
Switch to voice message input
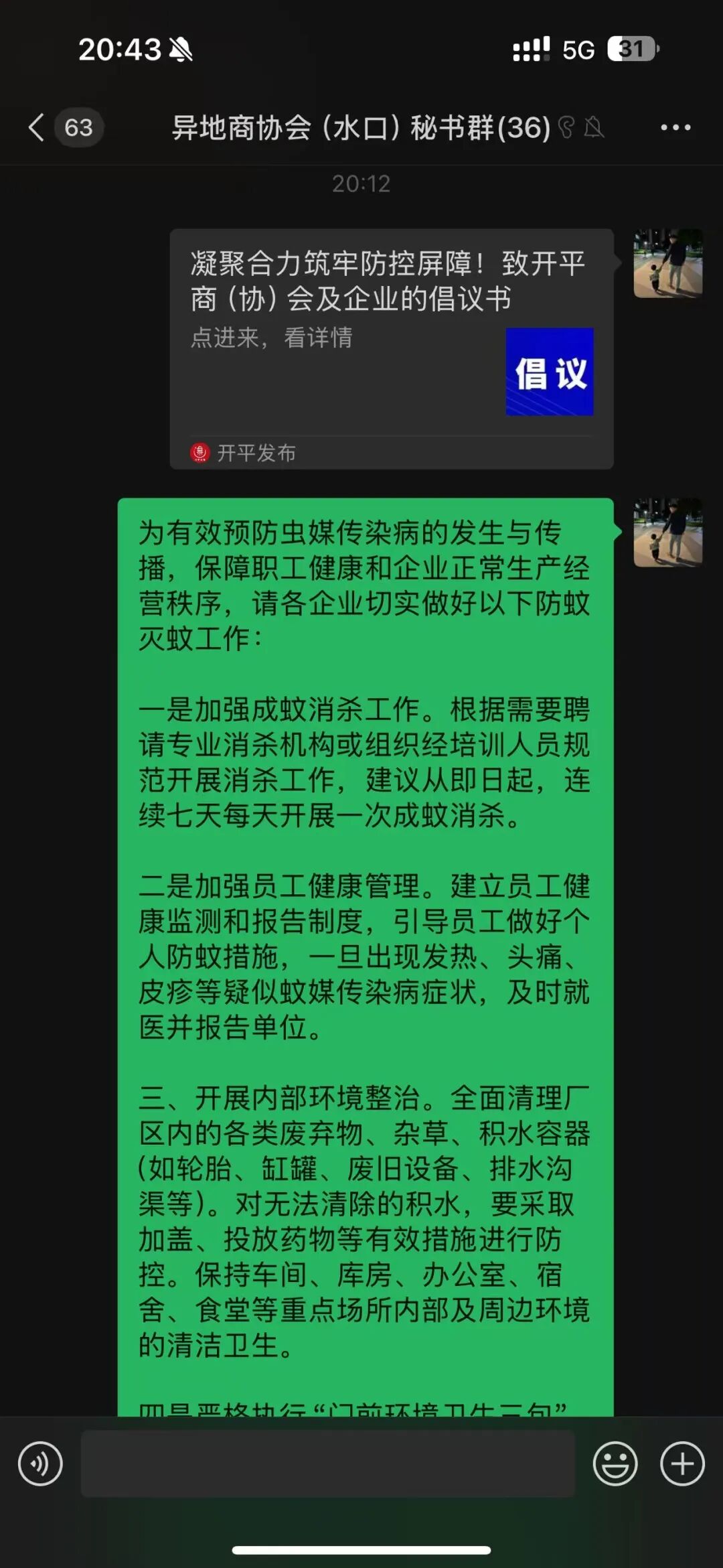click(x=40, y=1464)
